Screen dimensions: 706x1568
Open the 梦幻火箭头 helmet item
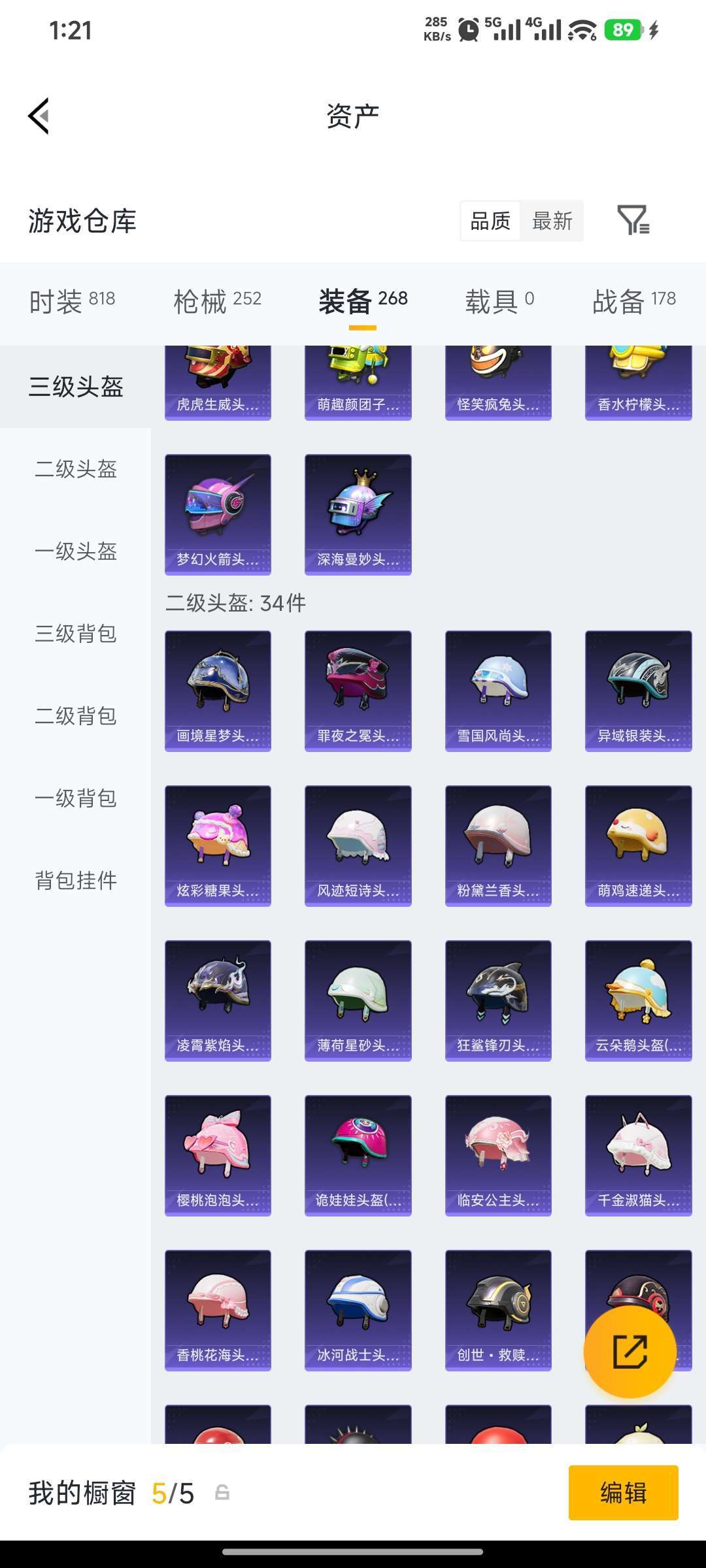point(218,514)
